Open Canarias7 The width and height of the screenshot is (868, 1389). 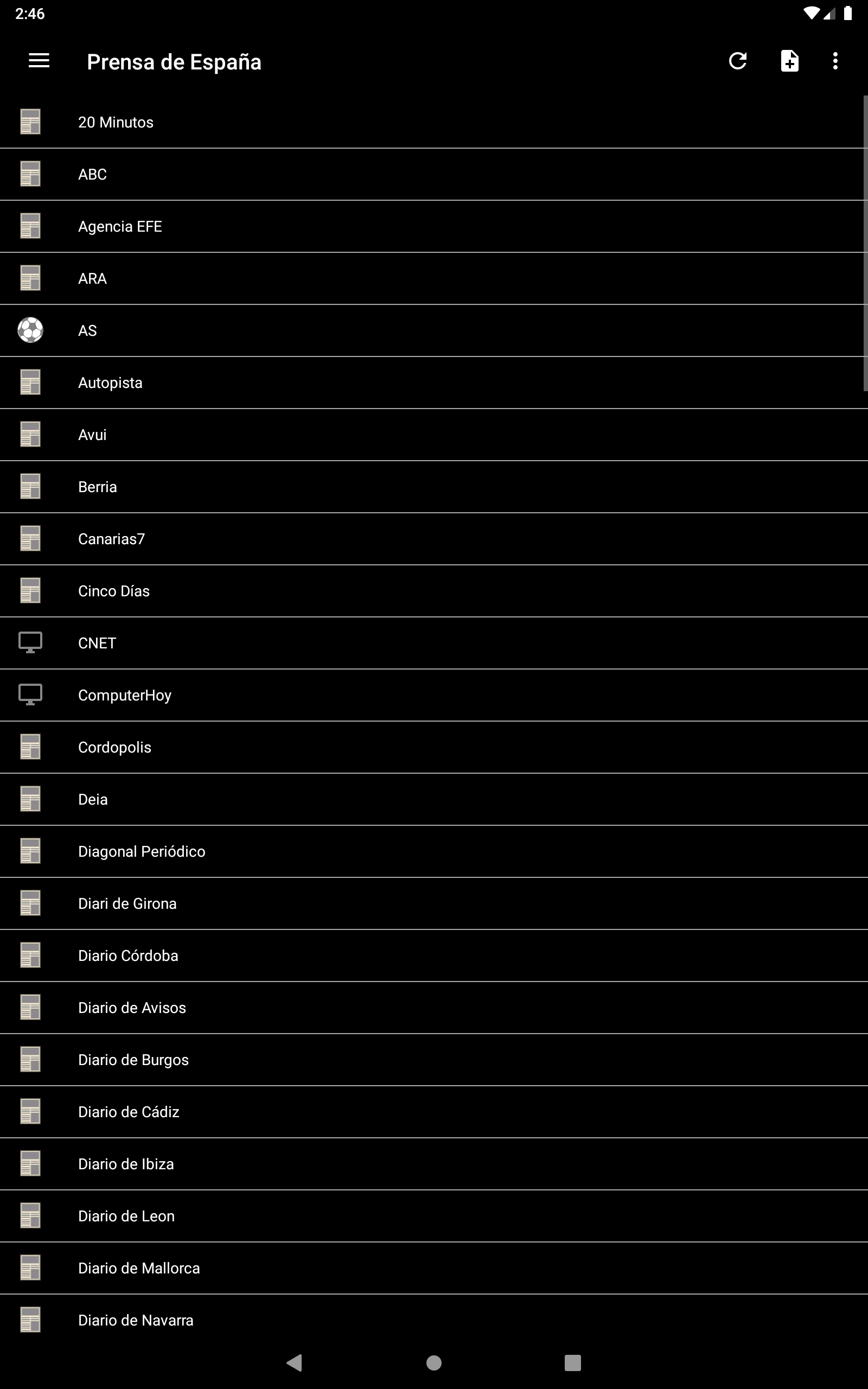click(x=434, y=539)
